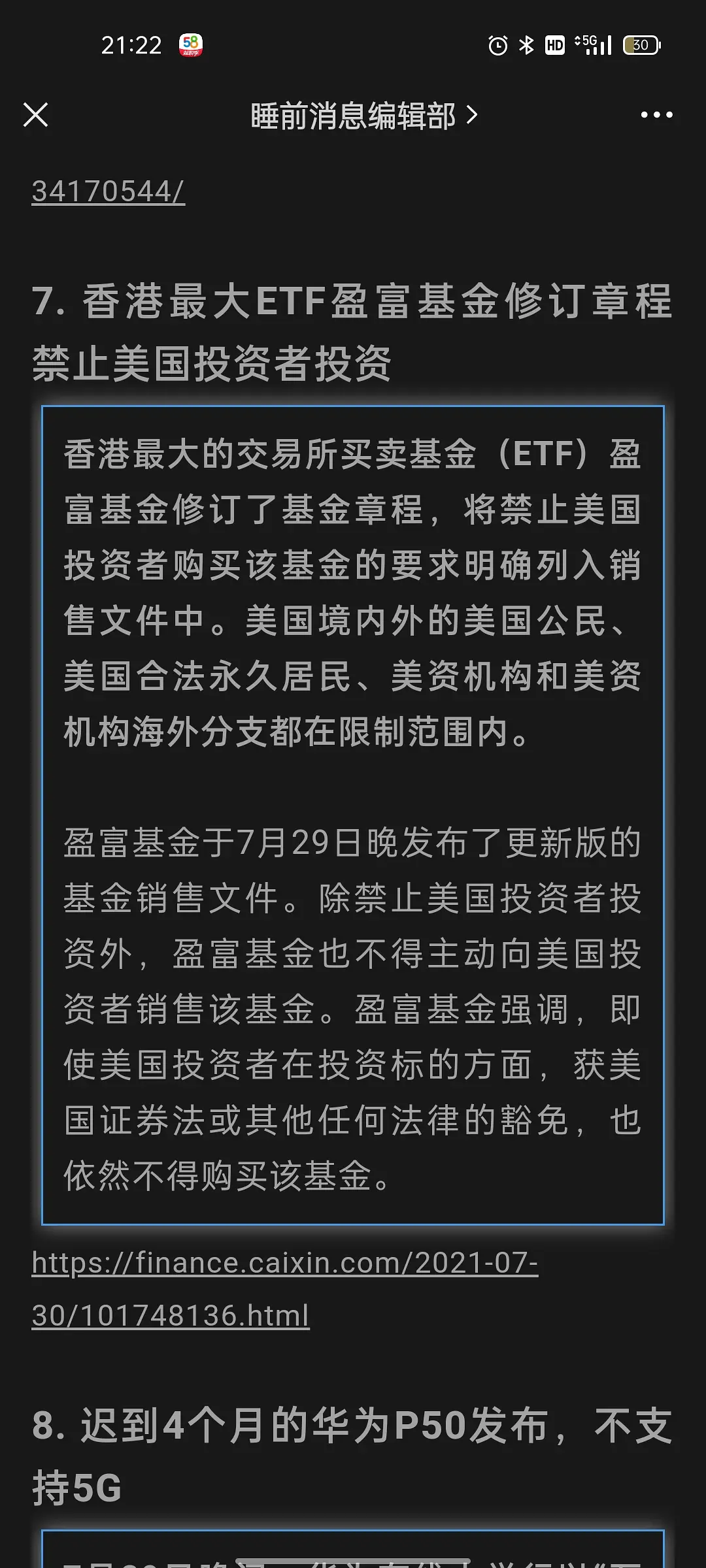Open the 睡前消息编辑部 account page
Image resolution: width=706 pixels, height=1568 pixels.
363,116
